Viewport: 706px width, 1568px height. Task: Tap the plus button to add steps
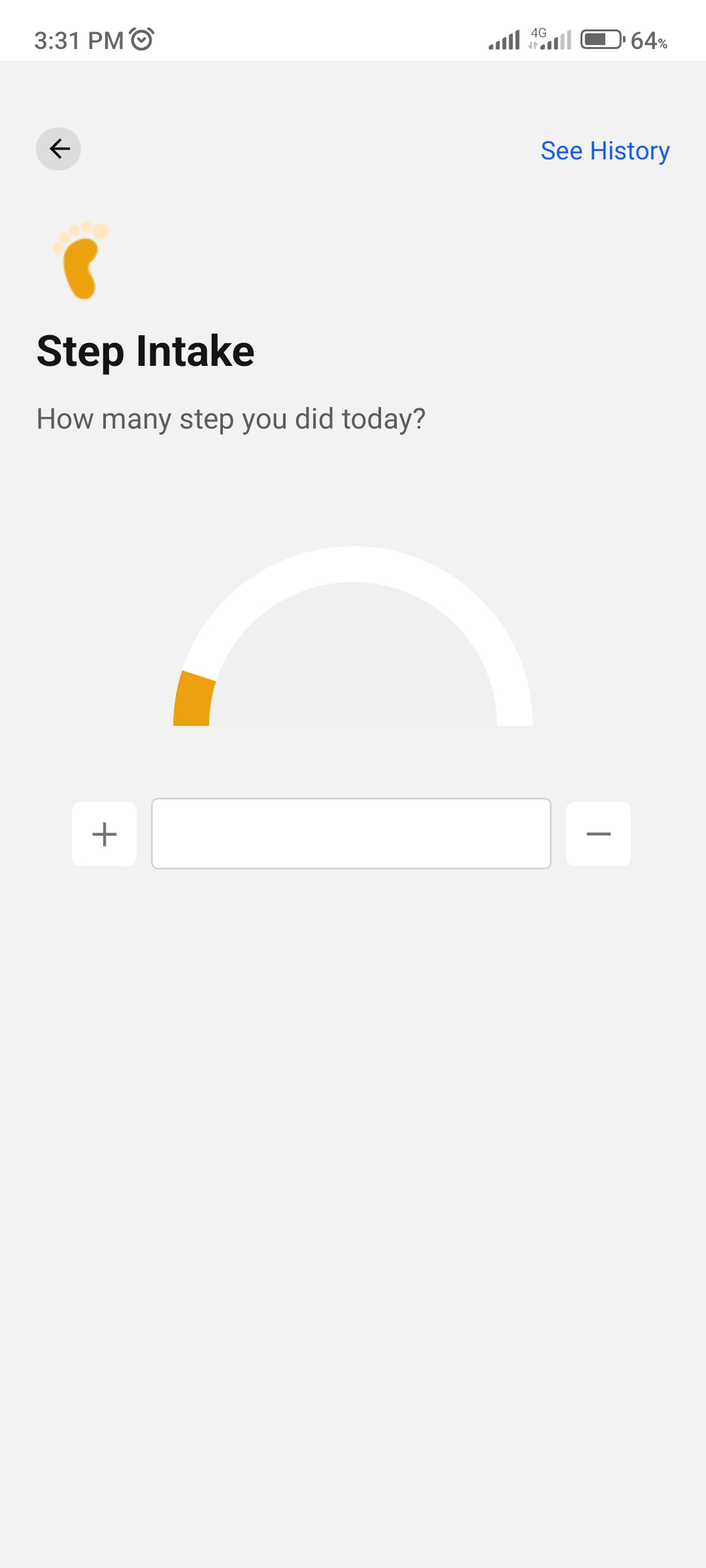click(105, 834)
